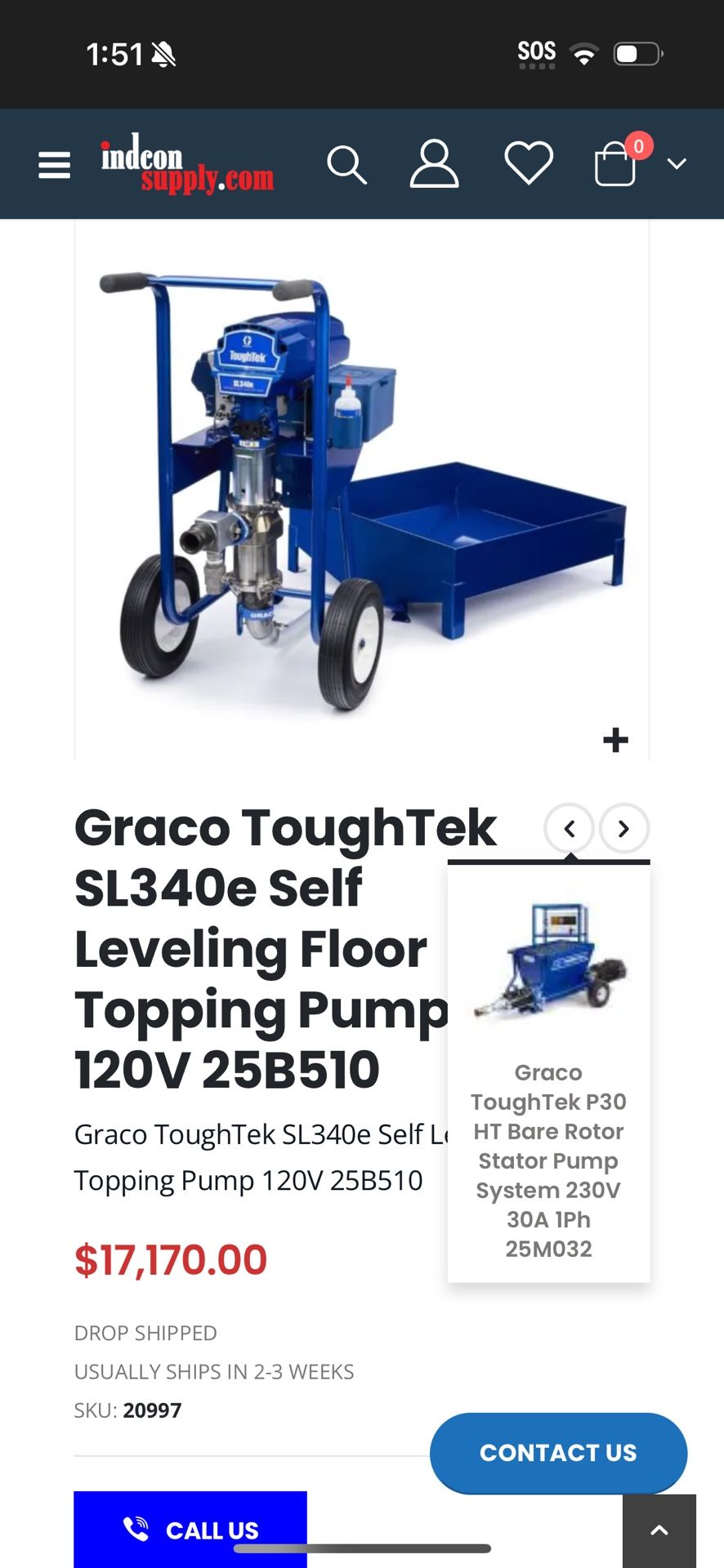Click the plus icon to enlarge product image

[x=615, y=741]
